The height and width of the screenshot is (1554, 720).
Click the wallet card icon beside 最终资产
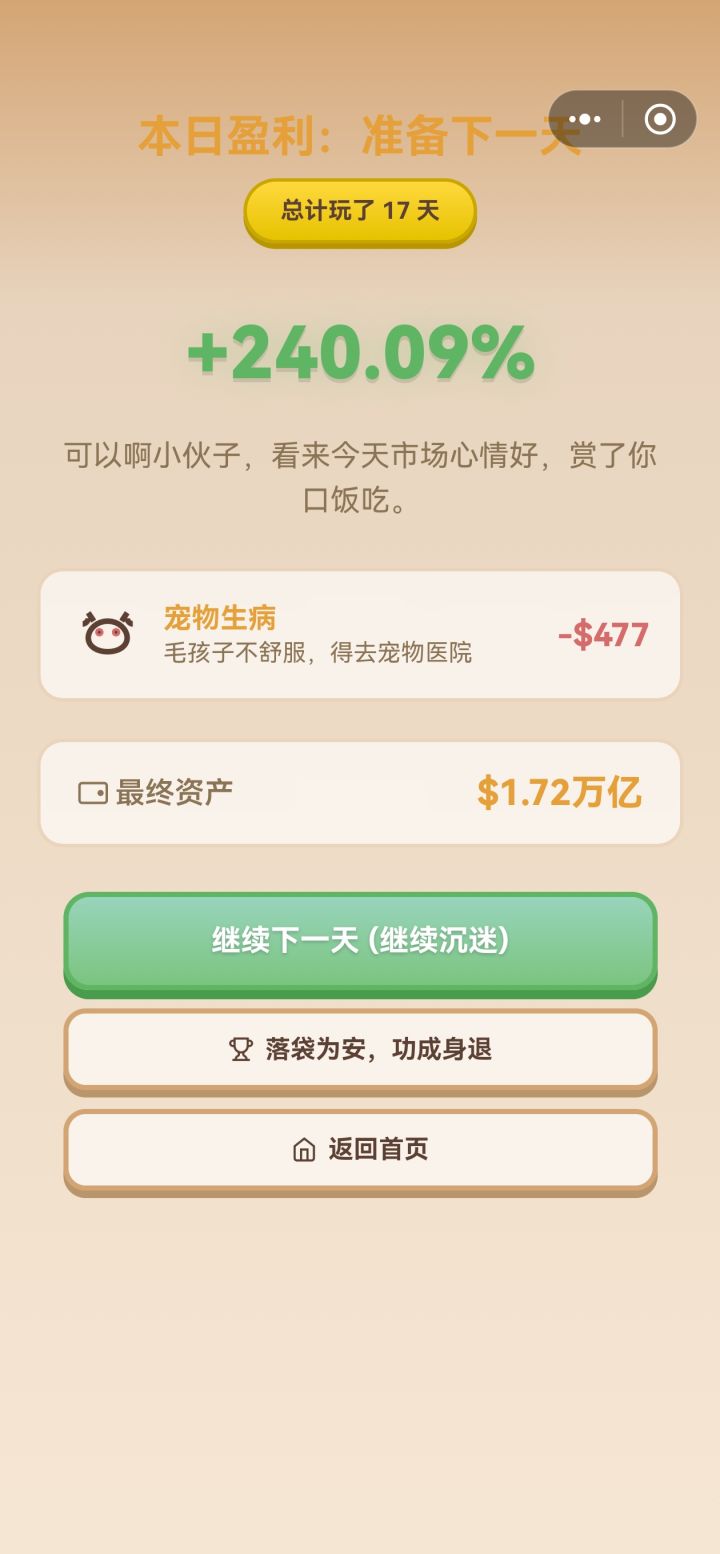[x=95, y=791]
